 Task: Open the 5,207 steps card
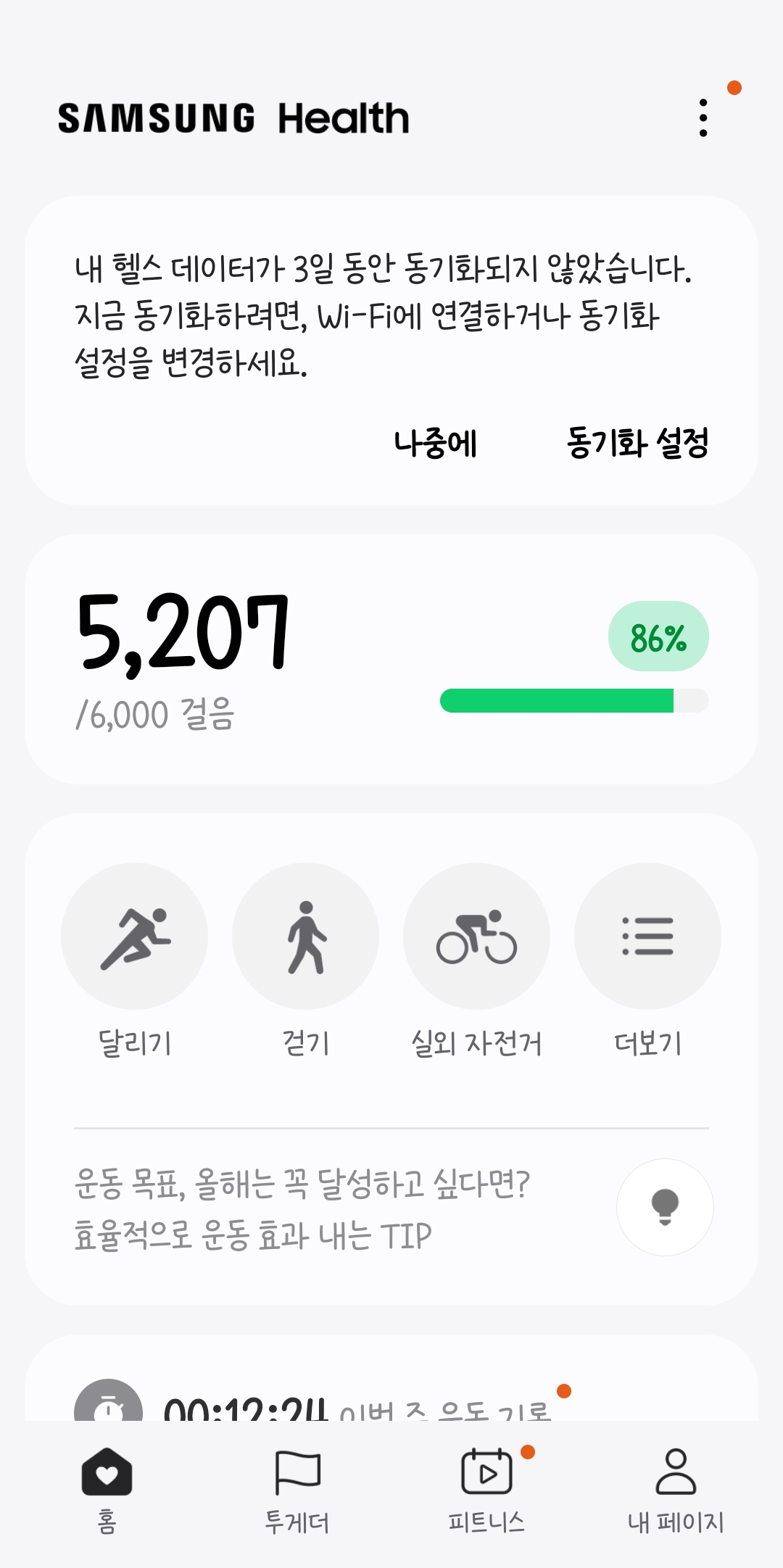point(391,658)
